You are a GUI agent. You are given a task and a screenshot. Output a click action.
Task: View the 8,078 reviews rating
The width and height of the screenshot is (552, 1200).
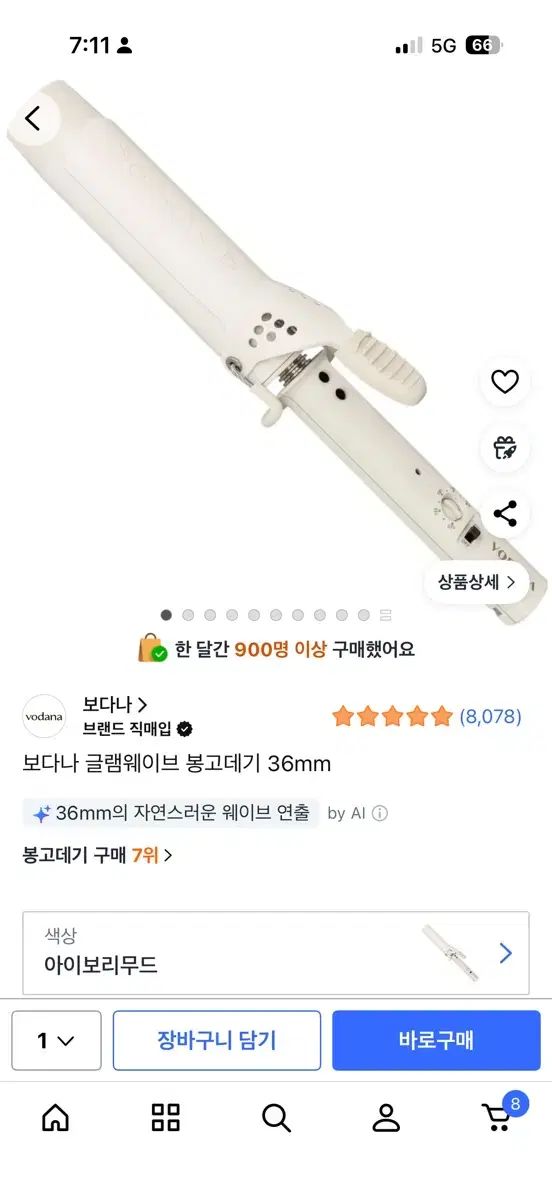pos(427,716)
